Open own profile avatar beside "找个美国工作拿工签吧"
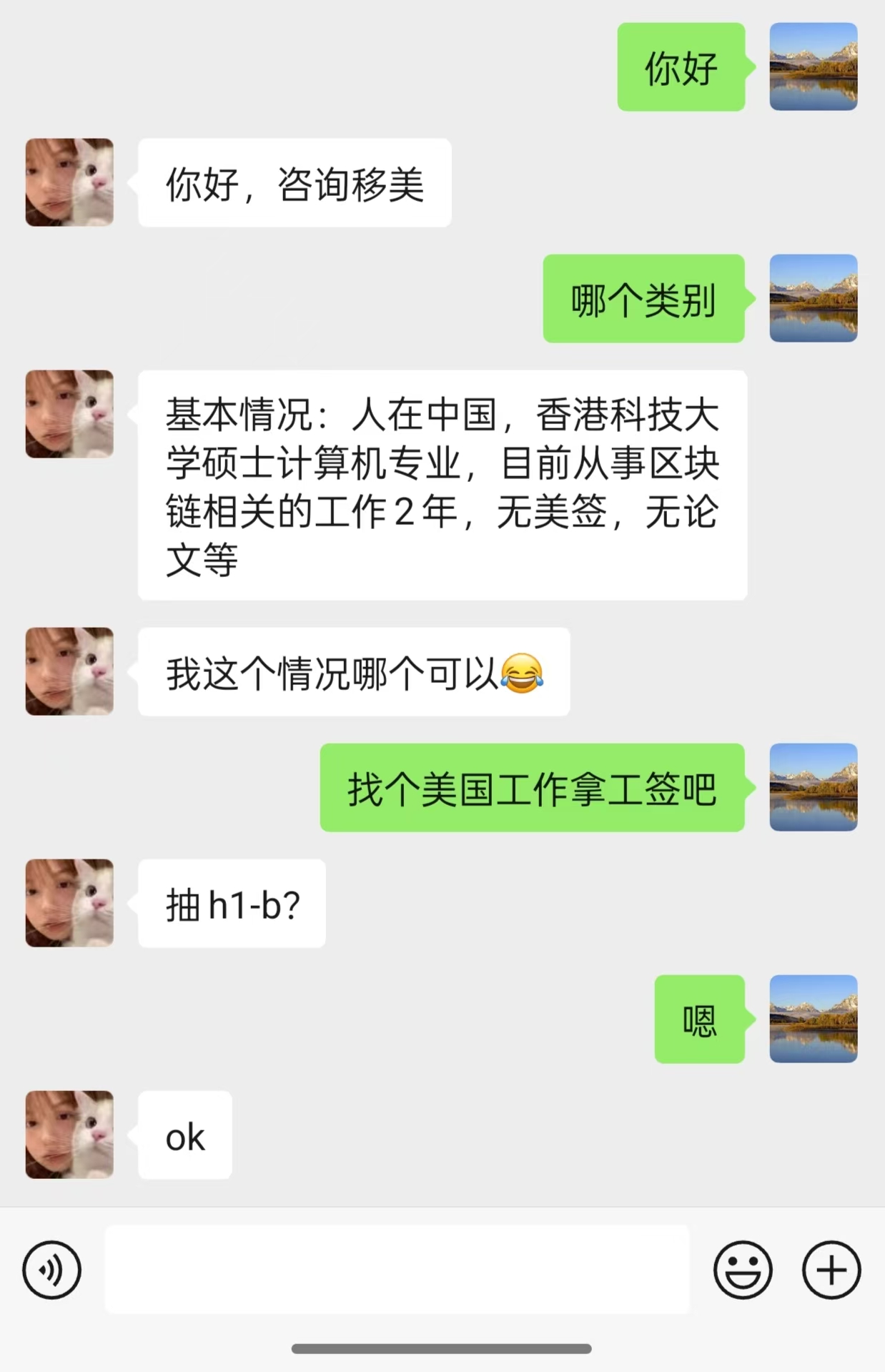The width and height of the screenshot is (885, 1372). pyautogui.click(x=813, y=787)
